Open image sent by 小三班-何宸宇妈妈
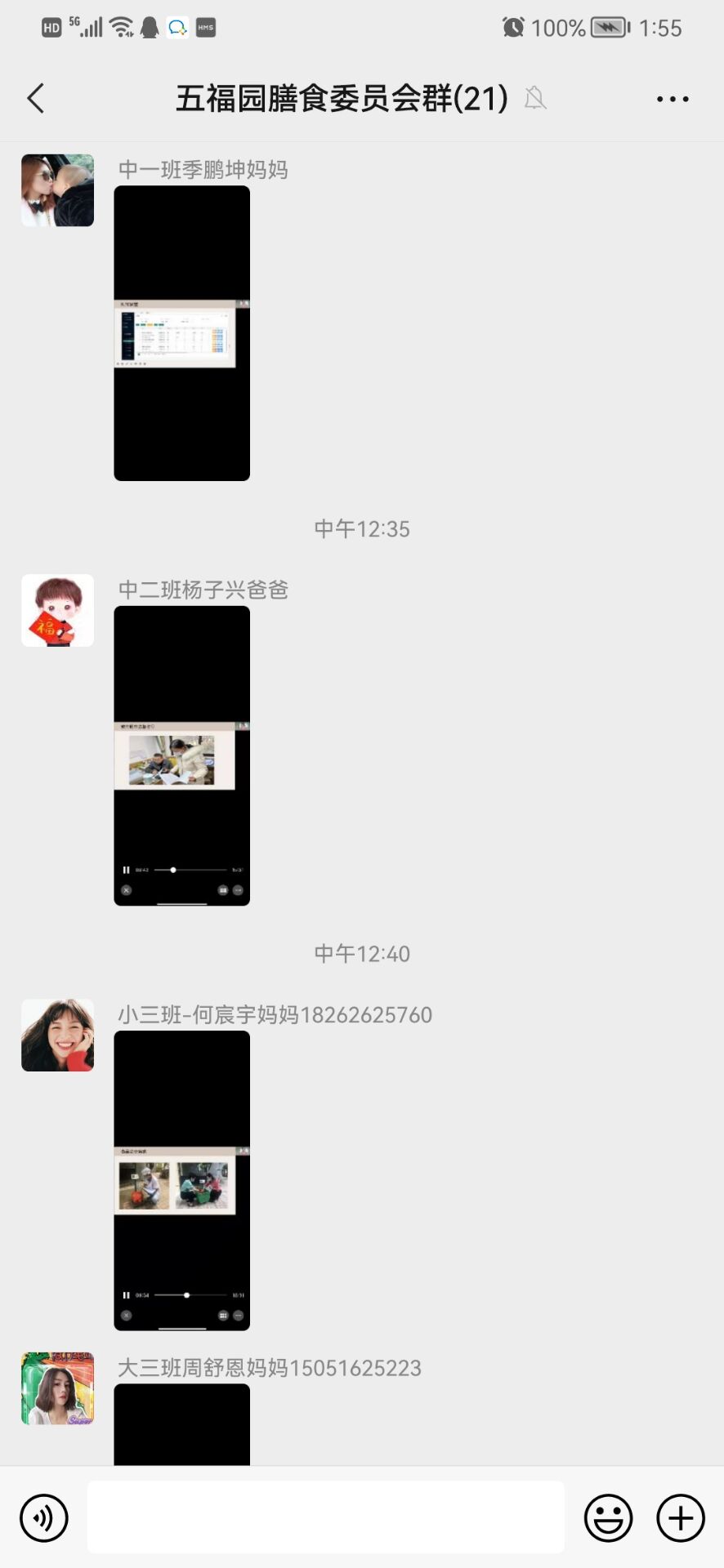Screen dimensions: 724x1568 181,1180
